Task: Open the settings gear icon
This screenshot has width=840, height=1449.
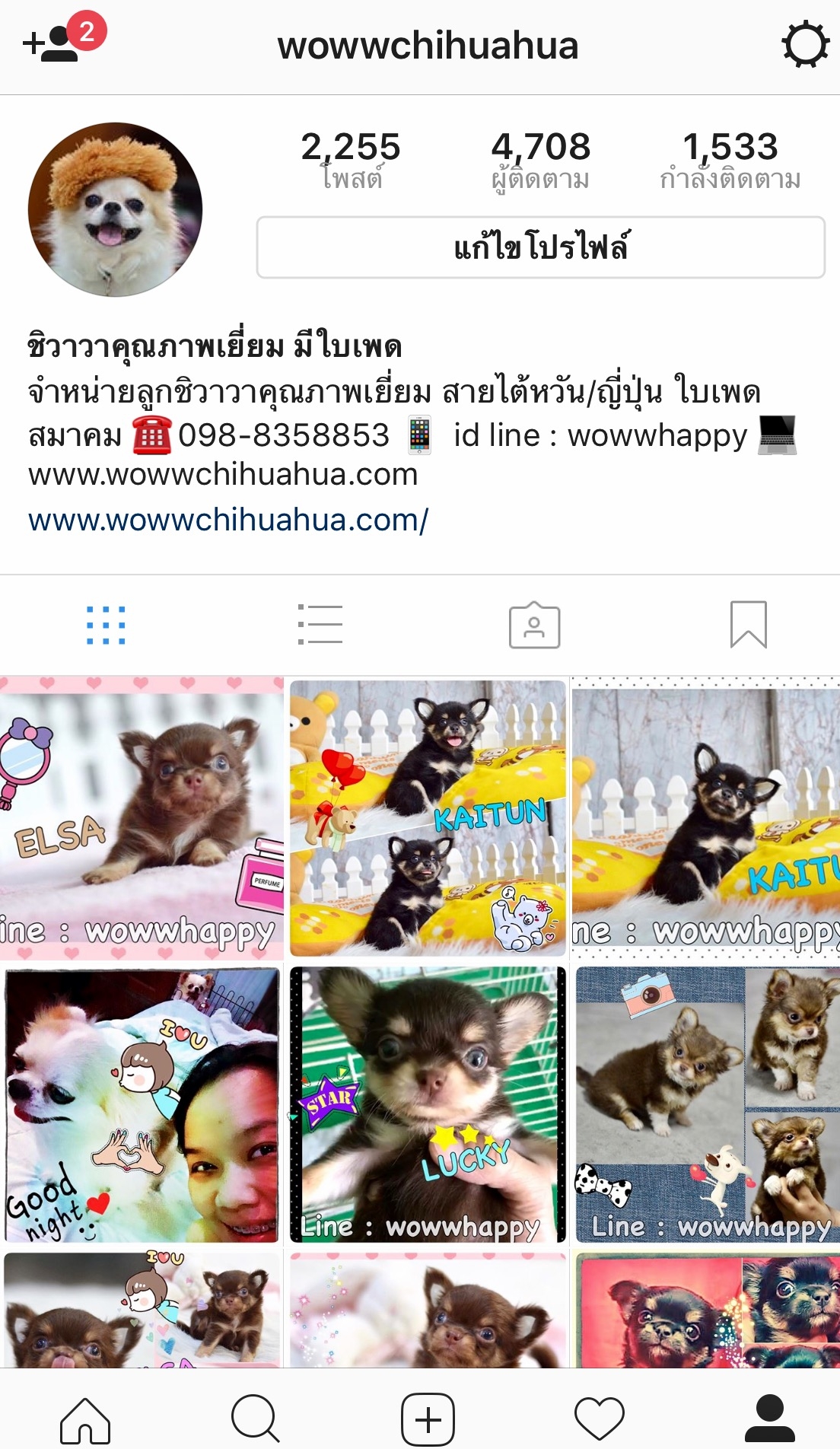Action: click(x=805, y=45)
